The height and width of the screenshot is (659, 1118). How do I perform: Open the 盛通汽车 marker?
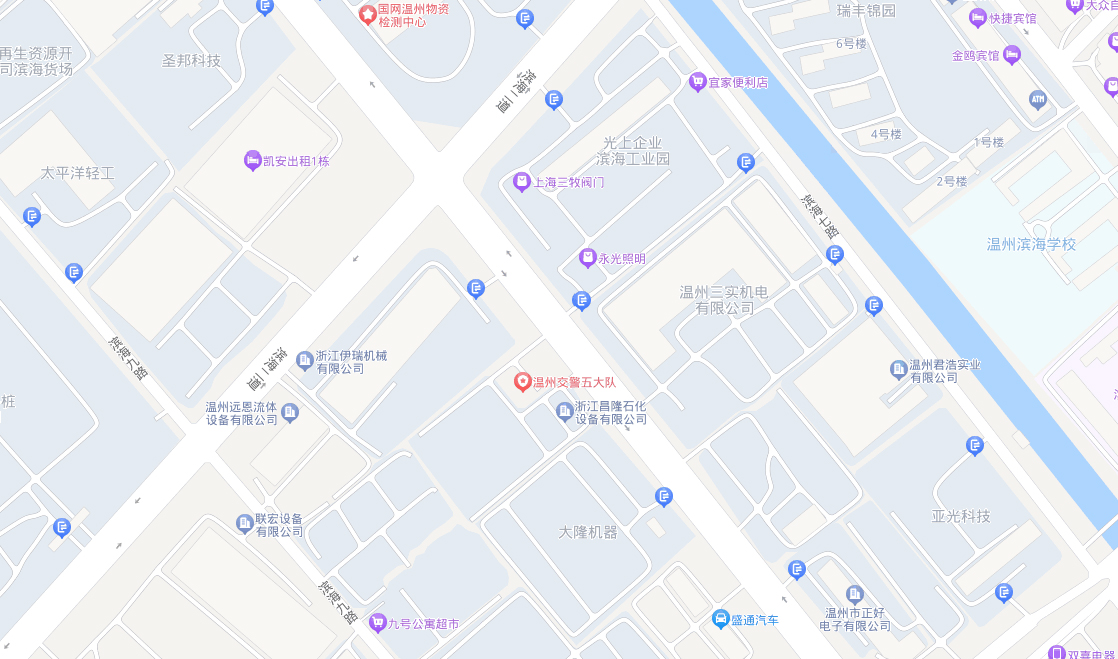720,620
